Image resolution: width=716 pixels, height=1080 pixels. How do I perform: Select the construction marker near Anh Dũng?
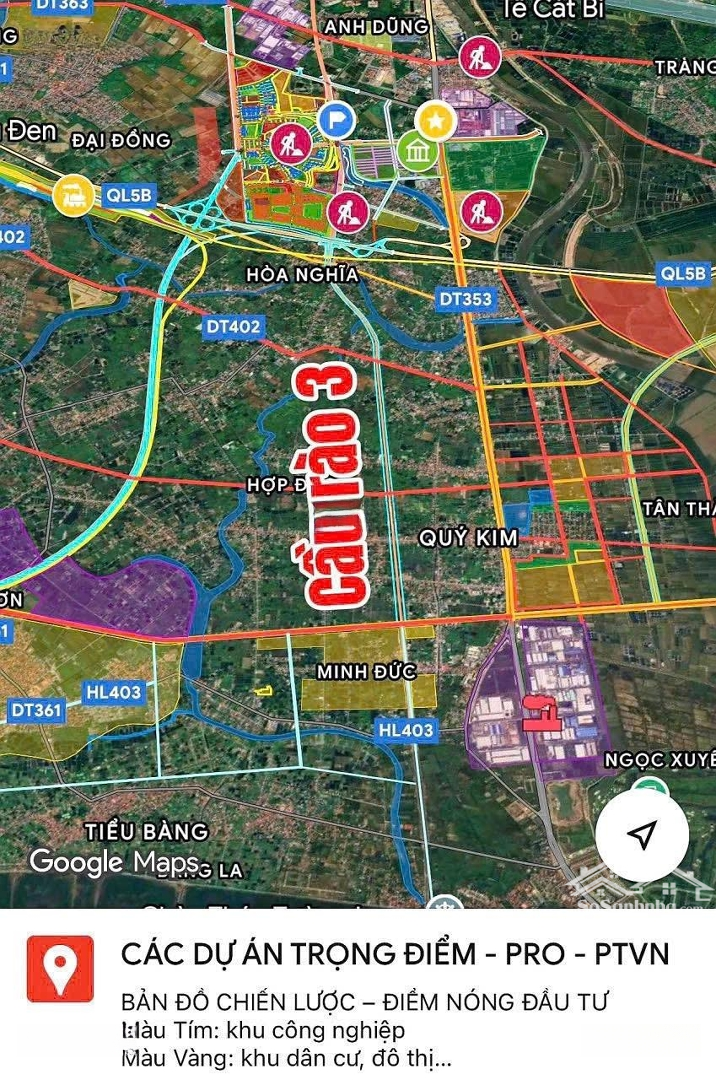pos(480,58)
